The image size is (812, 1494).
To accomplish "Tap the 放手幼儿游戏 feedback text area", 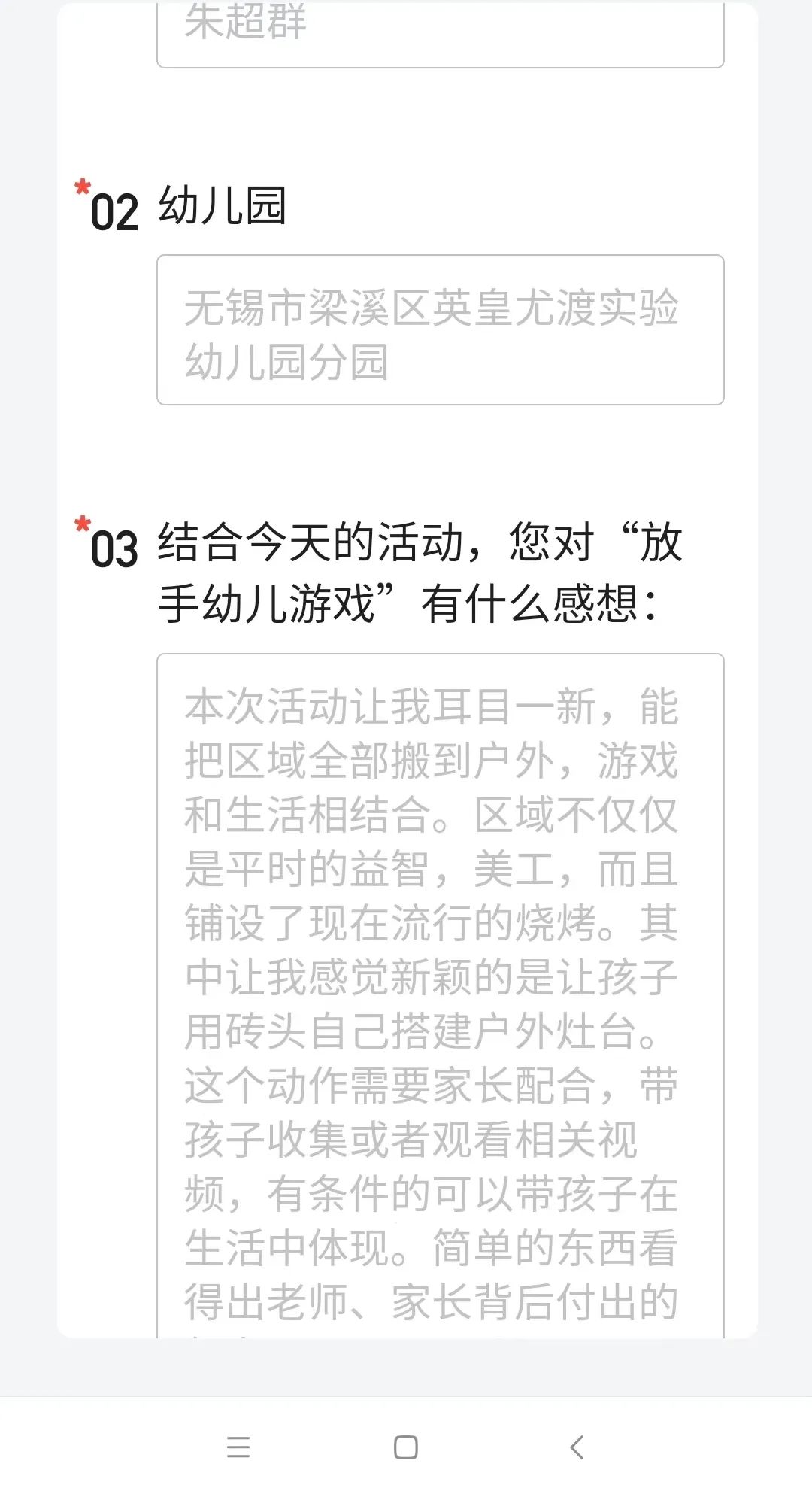I will [440, 993].
